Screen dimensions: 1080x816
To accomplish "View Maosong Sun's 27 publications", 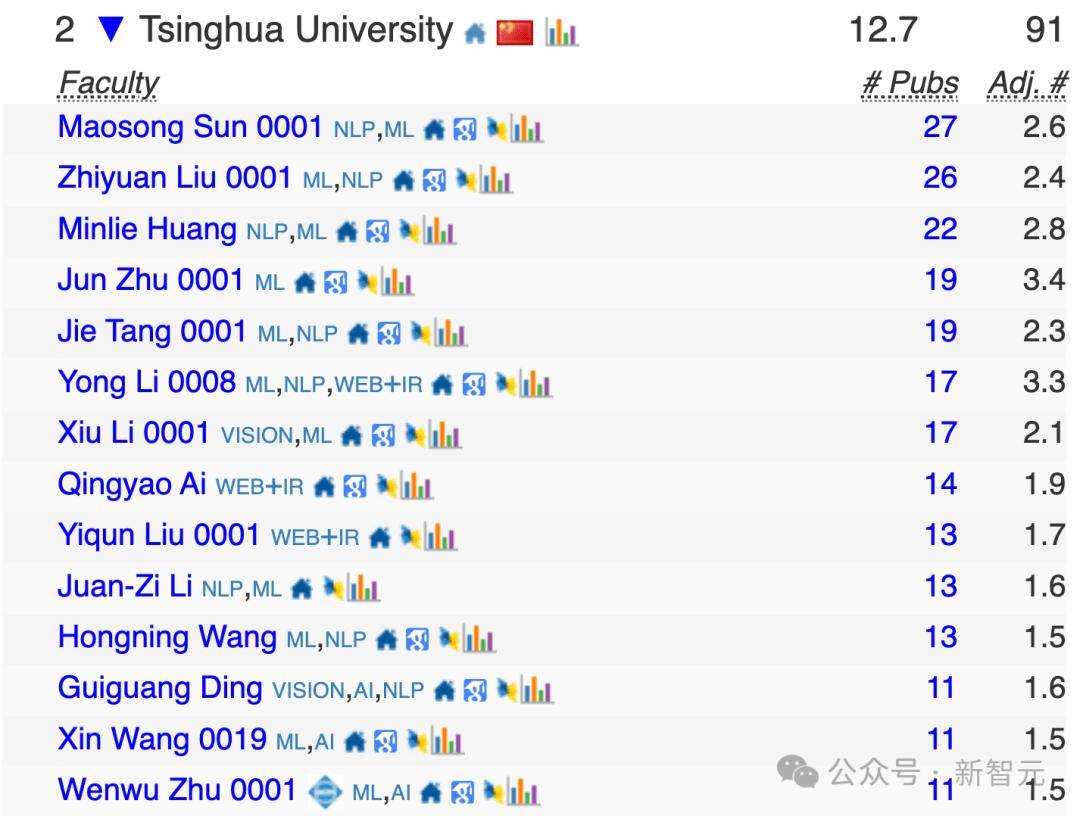I will 940,127.
